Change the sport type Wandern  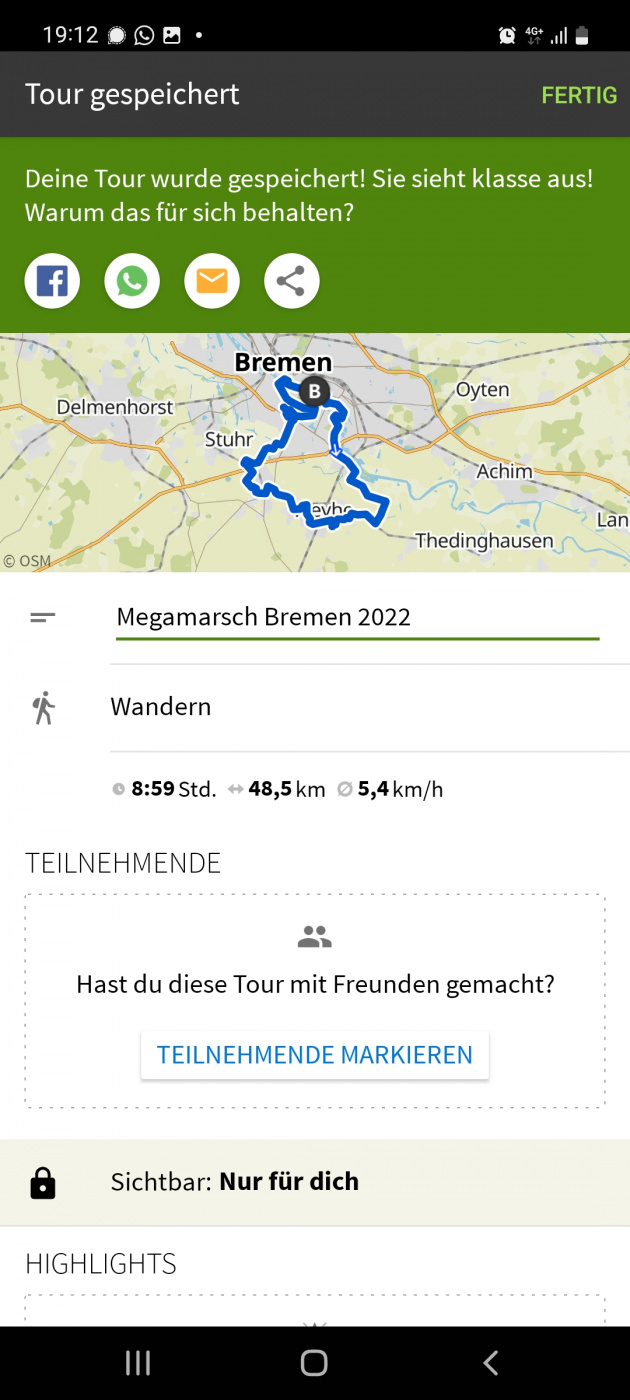coord(315,707)
